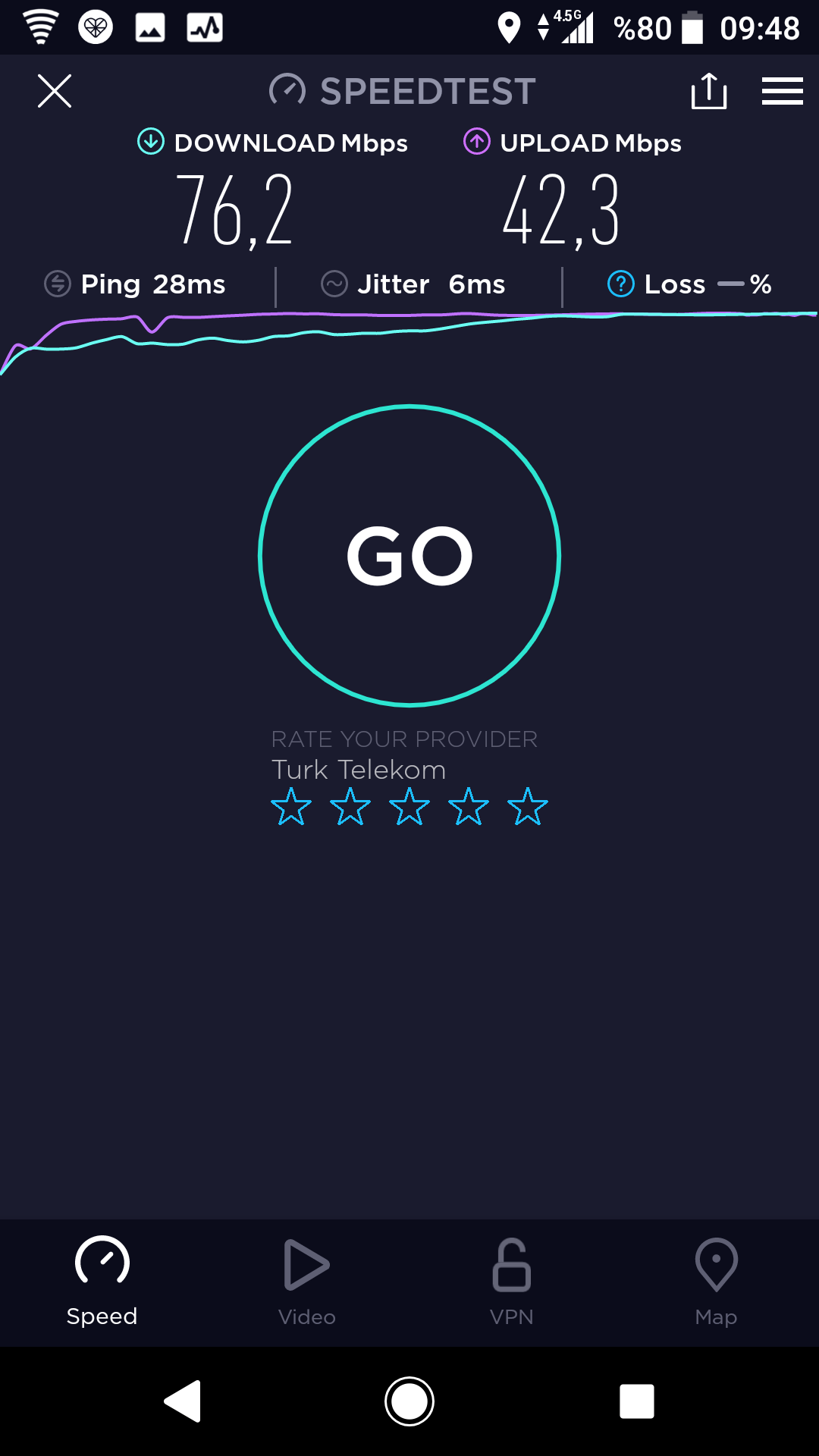Open the packet Loss help icon

pyautogui.click(x=621, y=284)
